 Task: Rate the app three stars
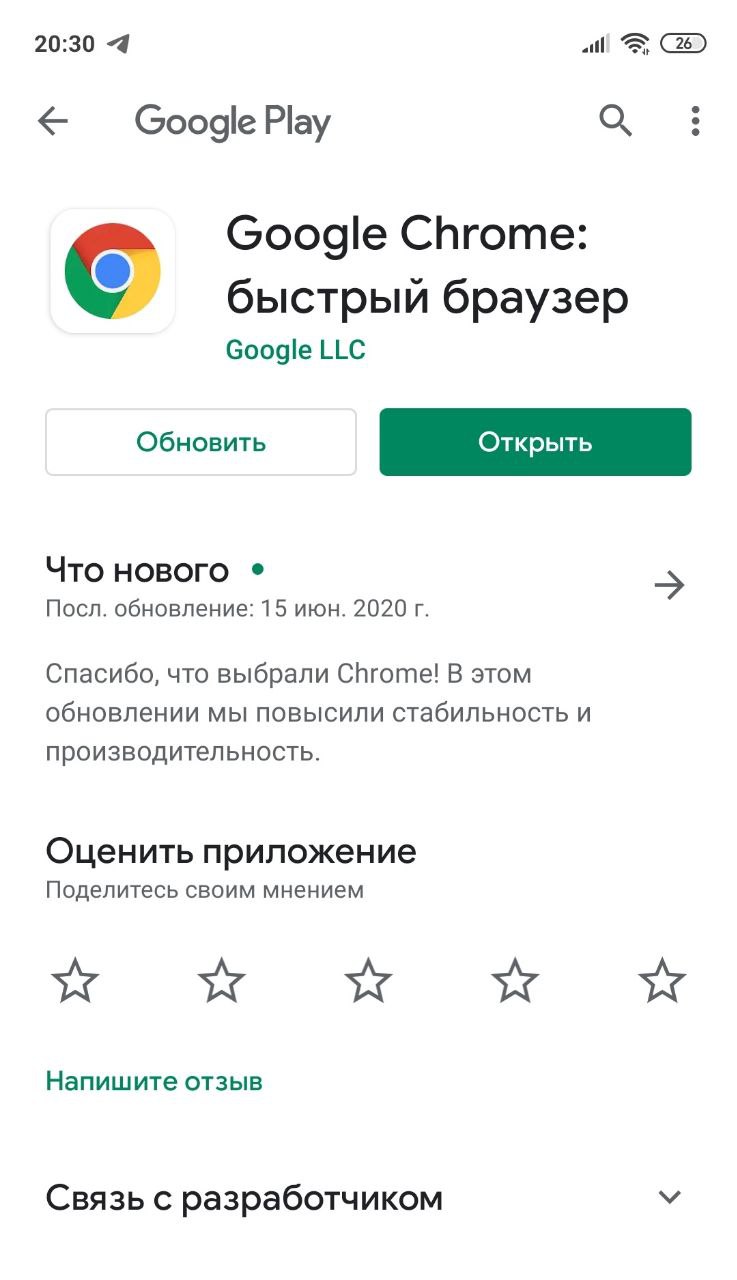369,980
